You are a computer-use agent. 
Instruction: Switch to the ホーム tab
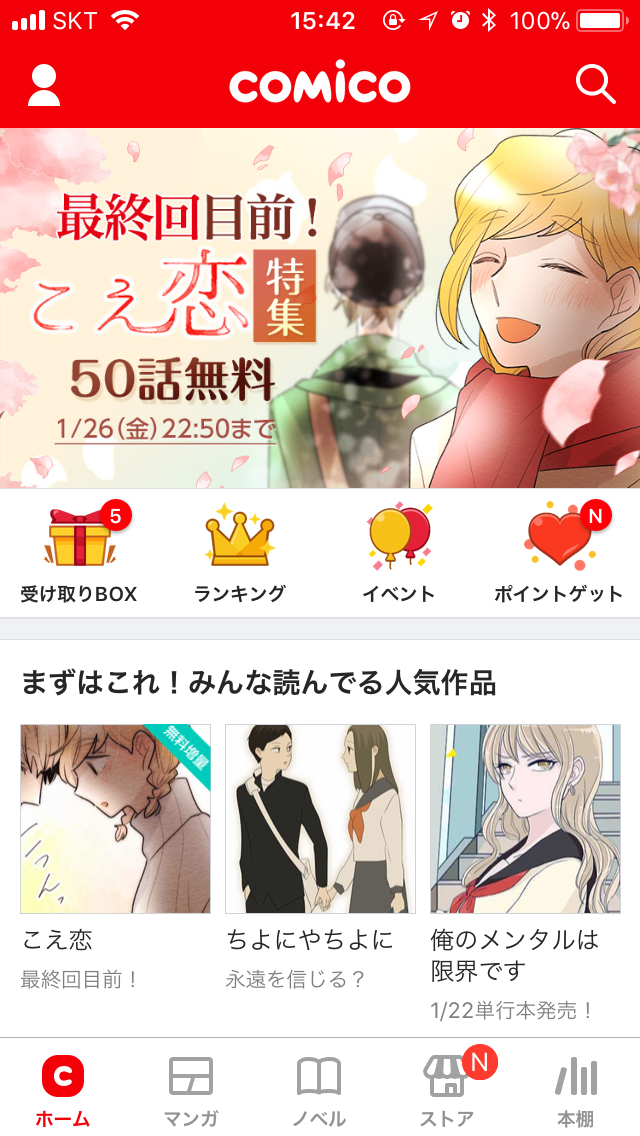coord(63,1090)
